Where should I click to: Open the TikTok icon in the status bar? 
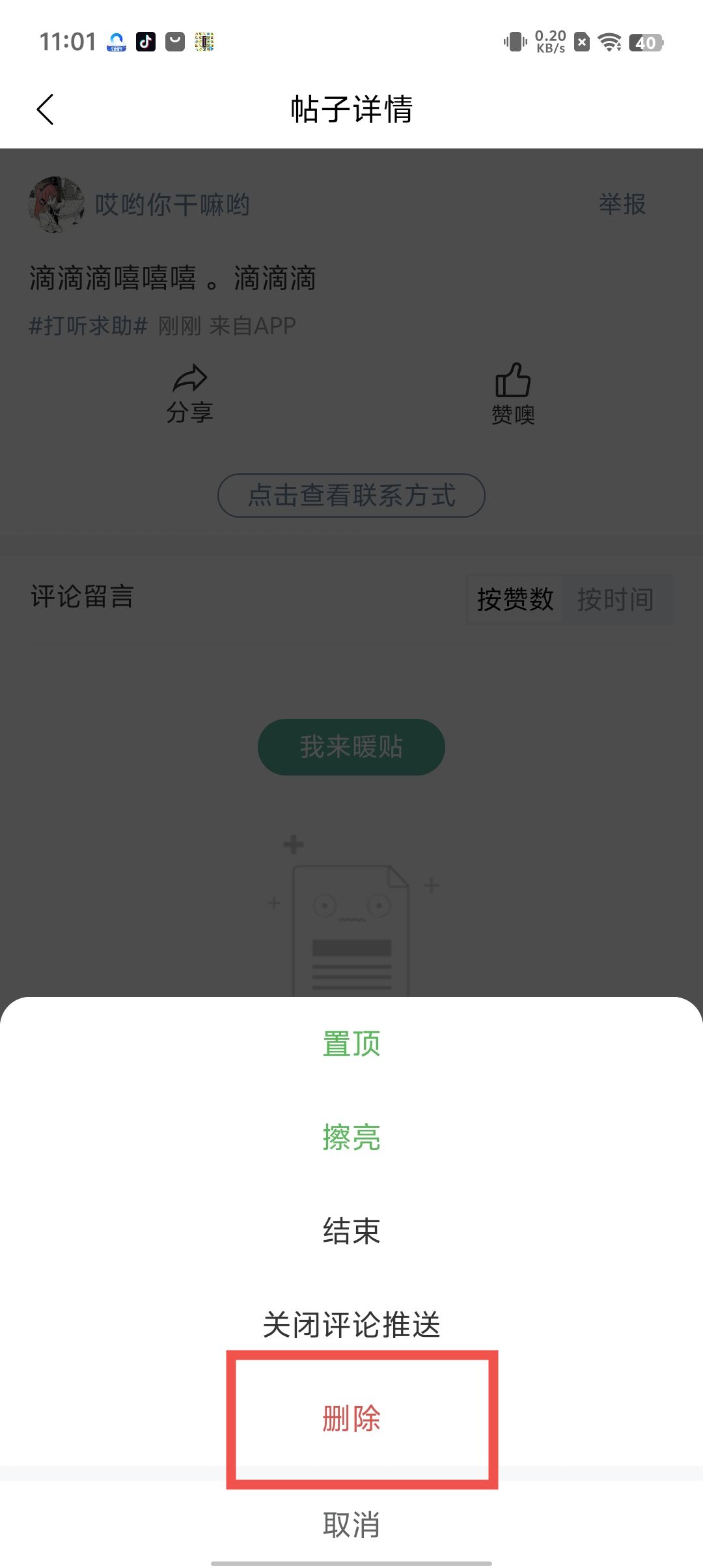(x=146, y=42)
